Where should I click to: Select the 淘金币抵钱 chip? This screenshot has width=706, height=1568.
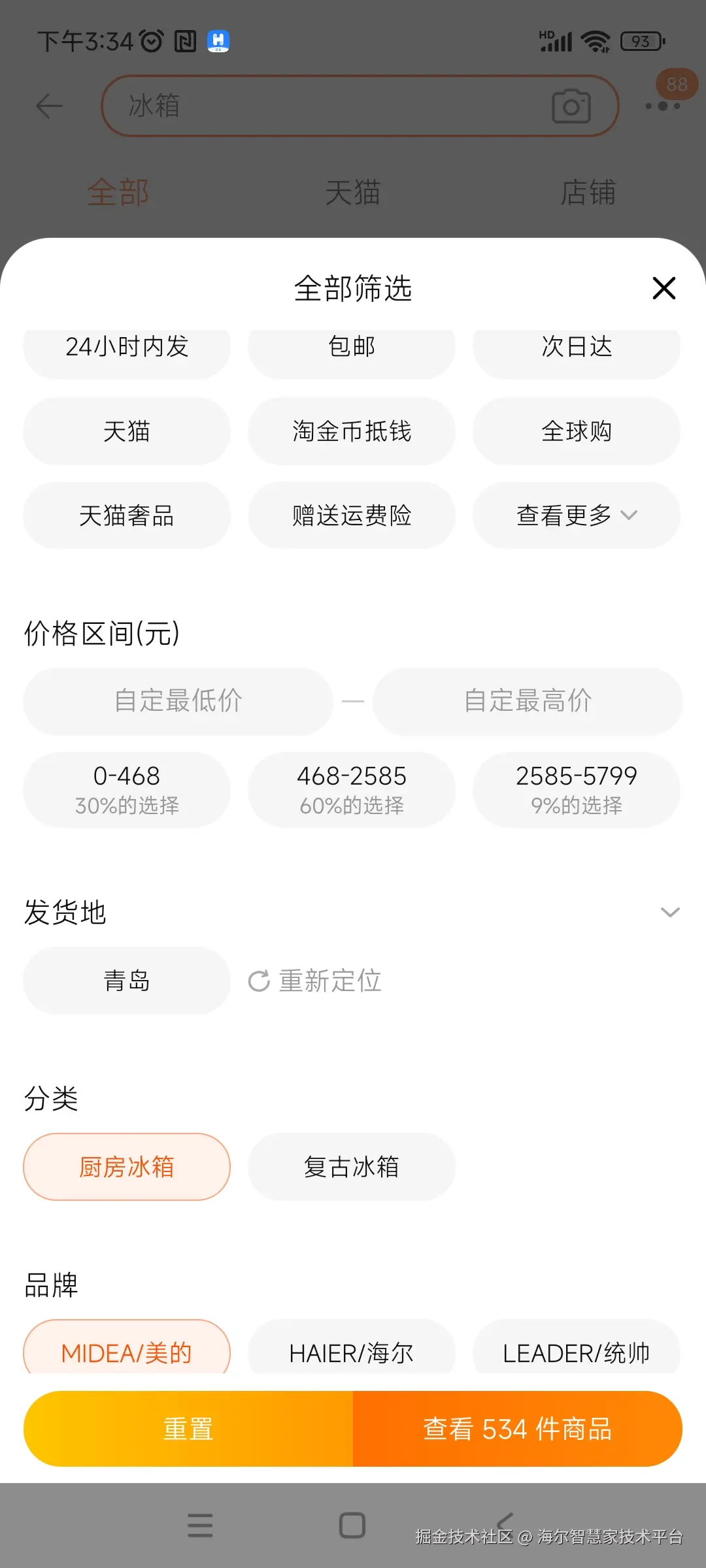[x=352, y=431]
